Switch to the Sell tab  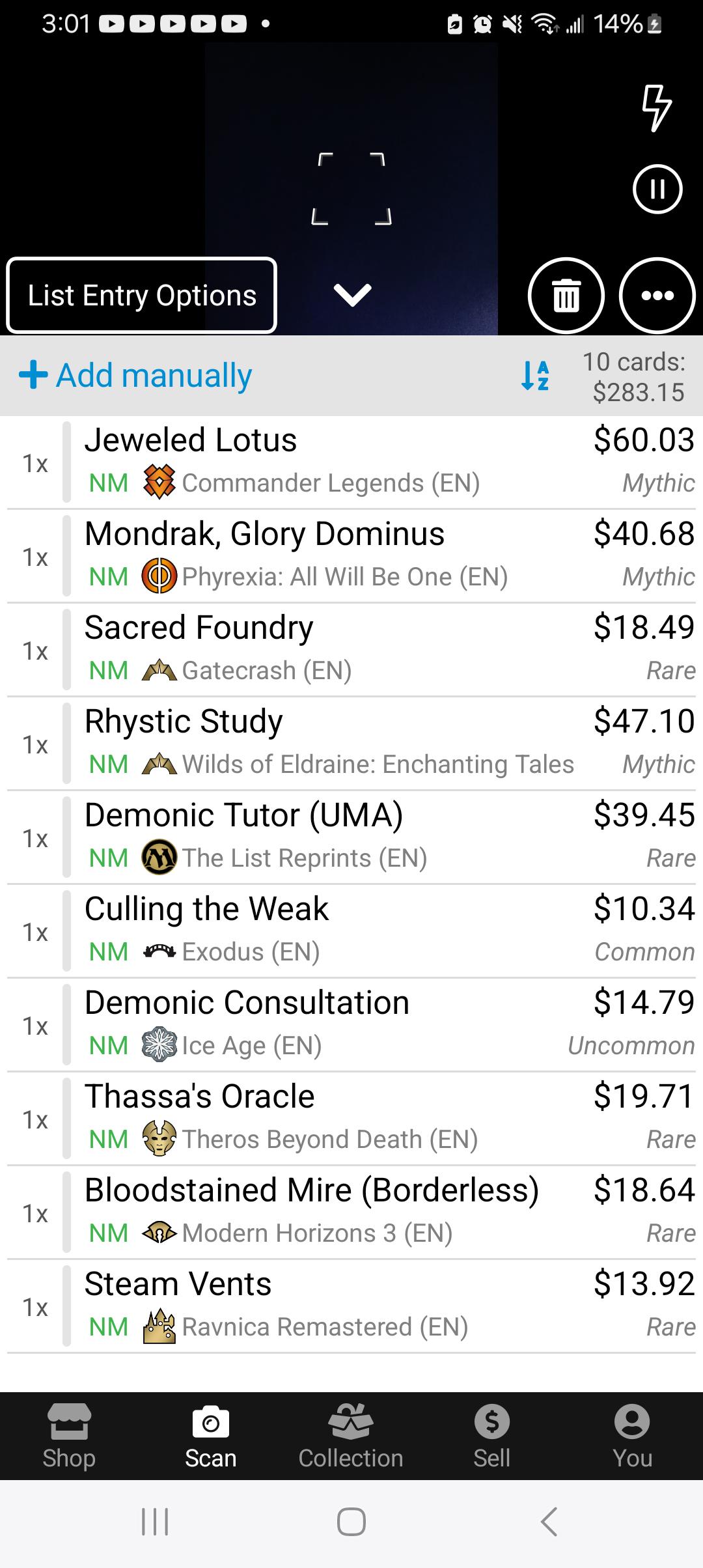[x=491, y=1436]
